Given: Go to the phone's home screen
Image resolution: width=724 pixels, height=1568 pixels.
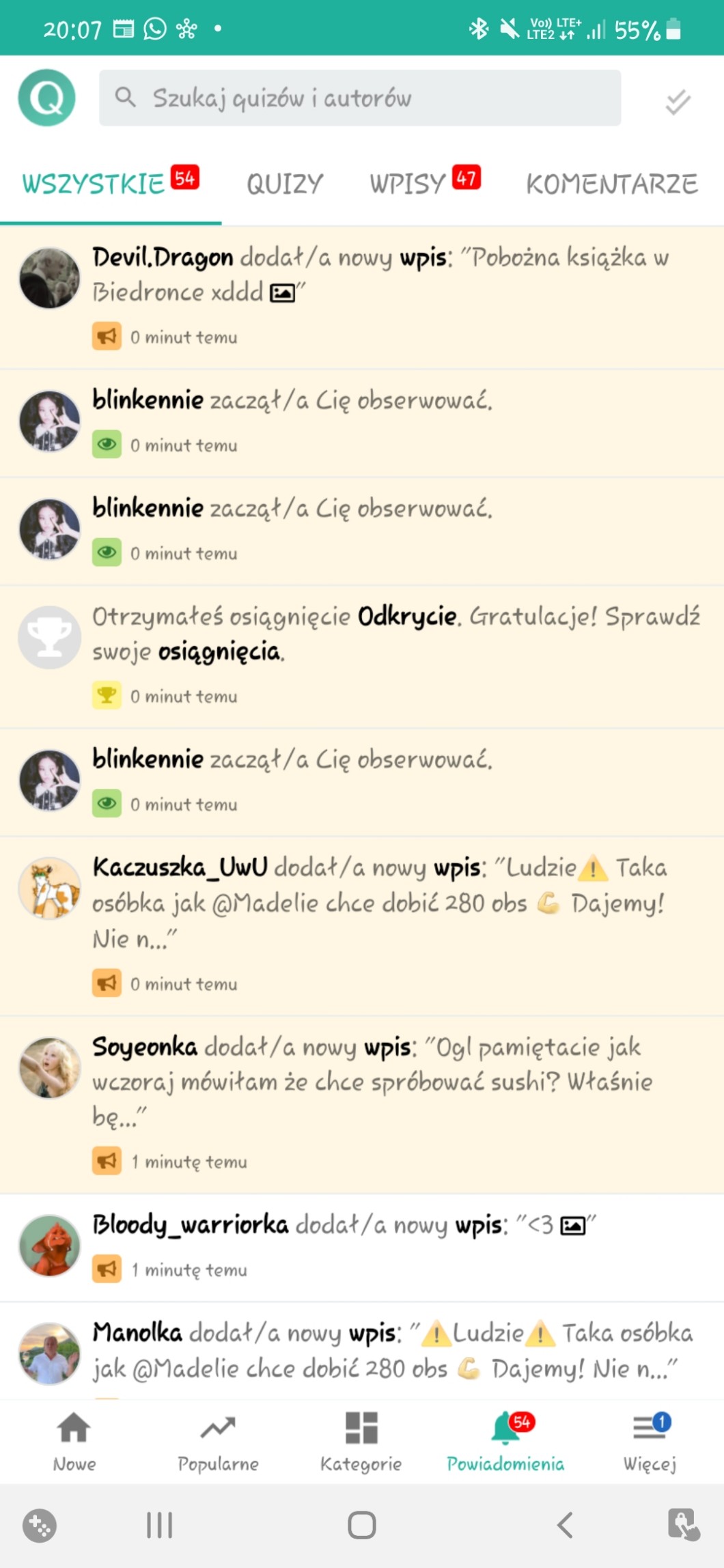Looking at the screenshot, I should point(361,1524).
